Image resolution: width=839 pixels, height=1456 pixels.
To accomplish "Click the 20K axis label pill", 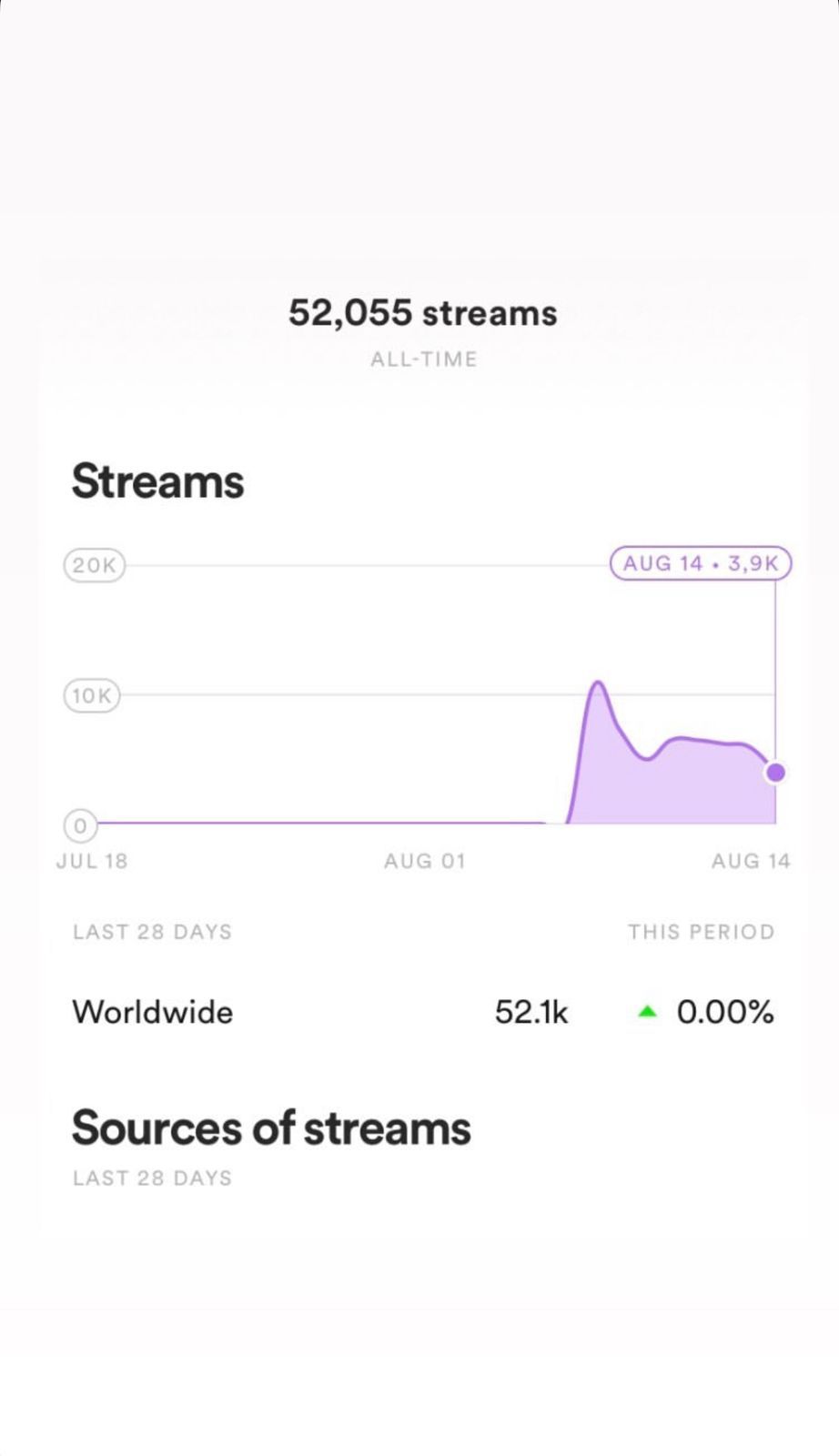I will pos(94,564).
